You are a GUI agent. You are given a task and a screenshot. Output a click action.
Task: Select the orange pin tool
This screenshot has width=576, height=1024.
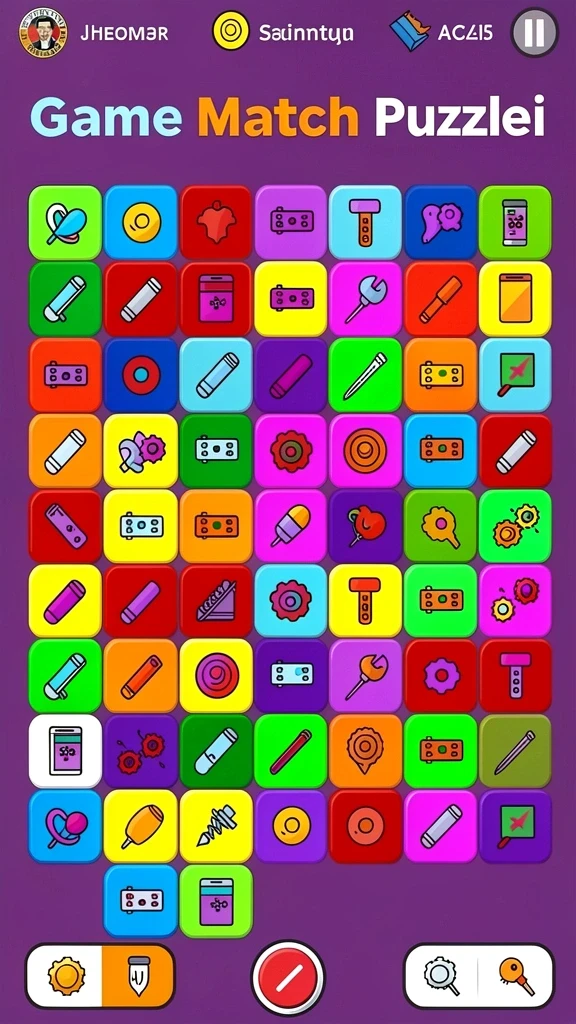coord(517,976)
